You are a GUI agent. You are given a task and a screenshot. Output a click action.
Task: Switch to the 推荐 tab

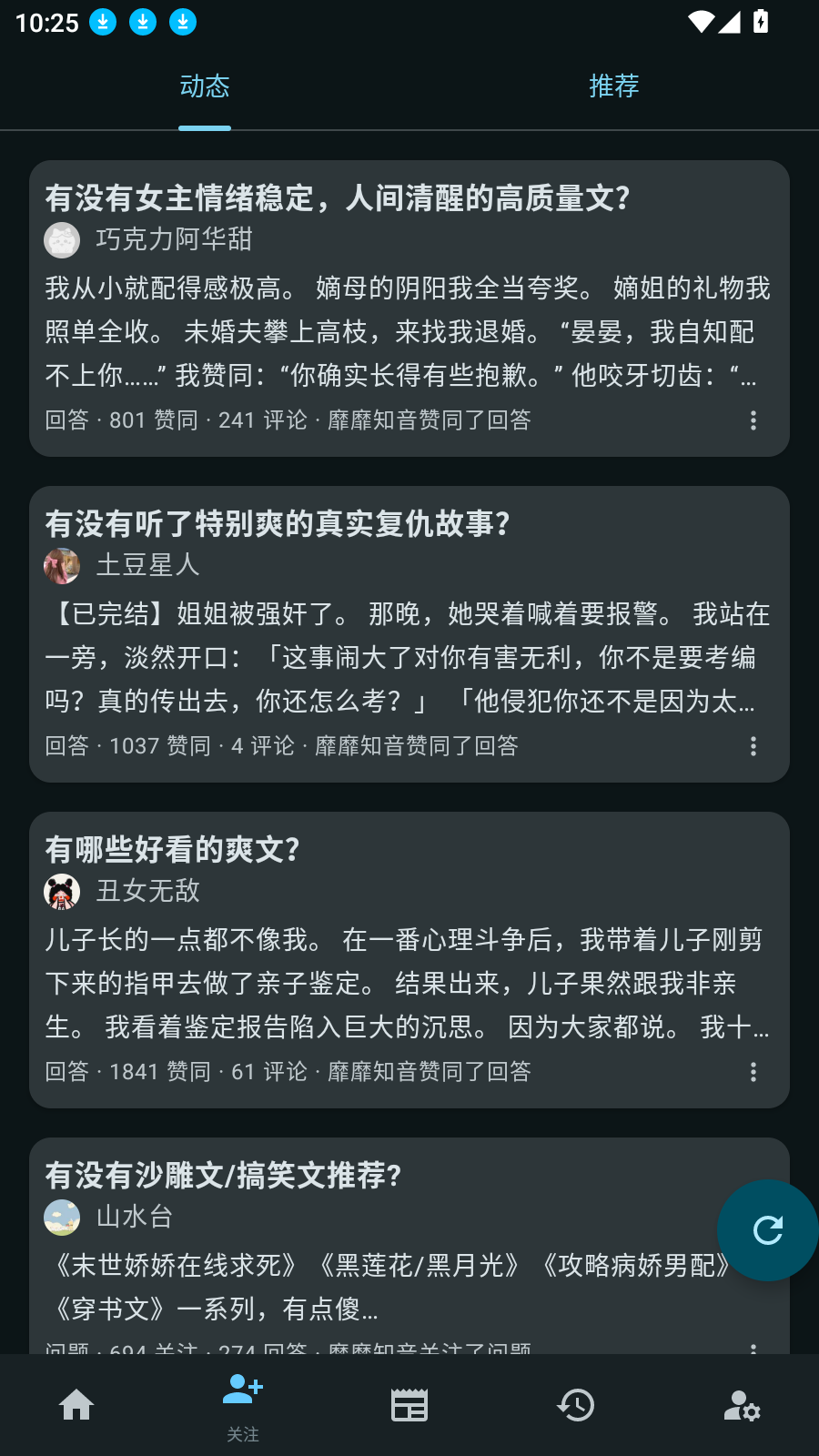614,86
